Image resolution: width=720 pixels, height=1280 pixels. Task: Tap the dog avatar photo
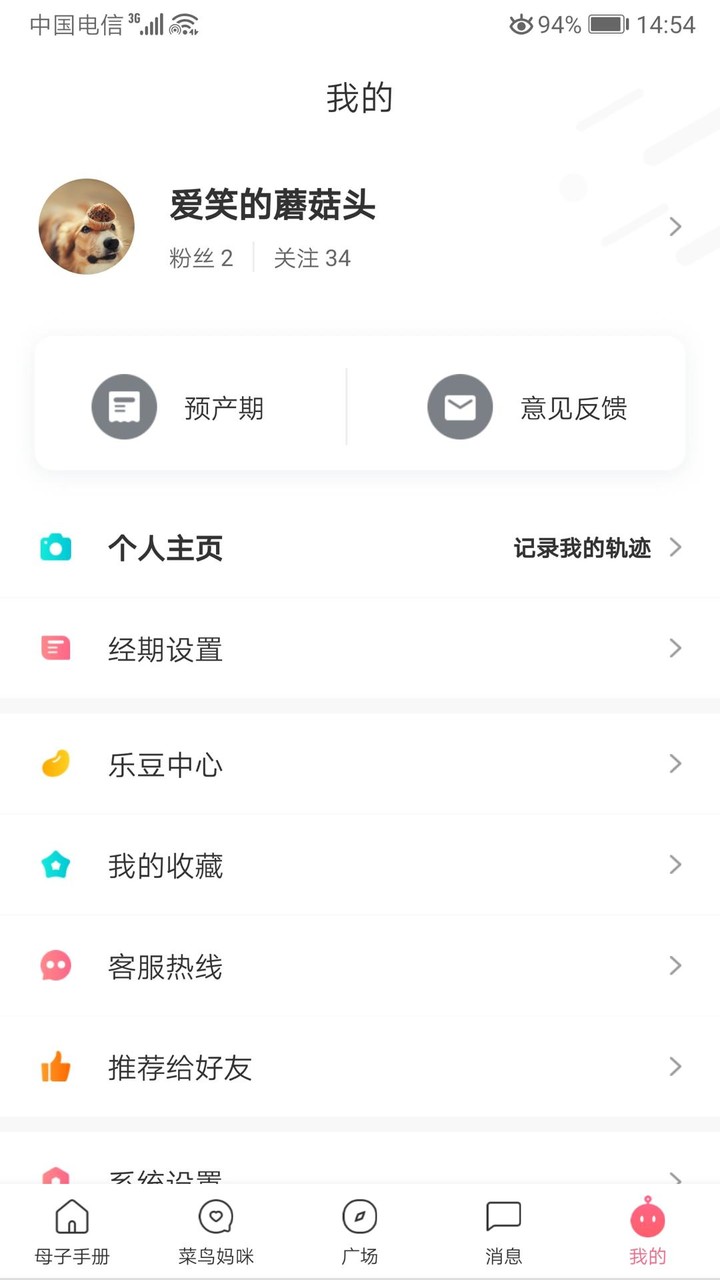click(x=86, y=227)
